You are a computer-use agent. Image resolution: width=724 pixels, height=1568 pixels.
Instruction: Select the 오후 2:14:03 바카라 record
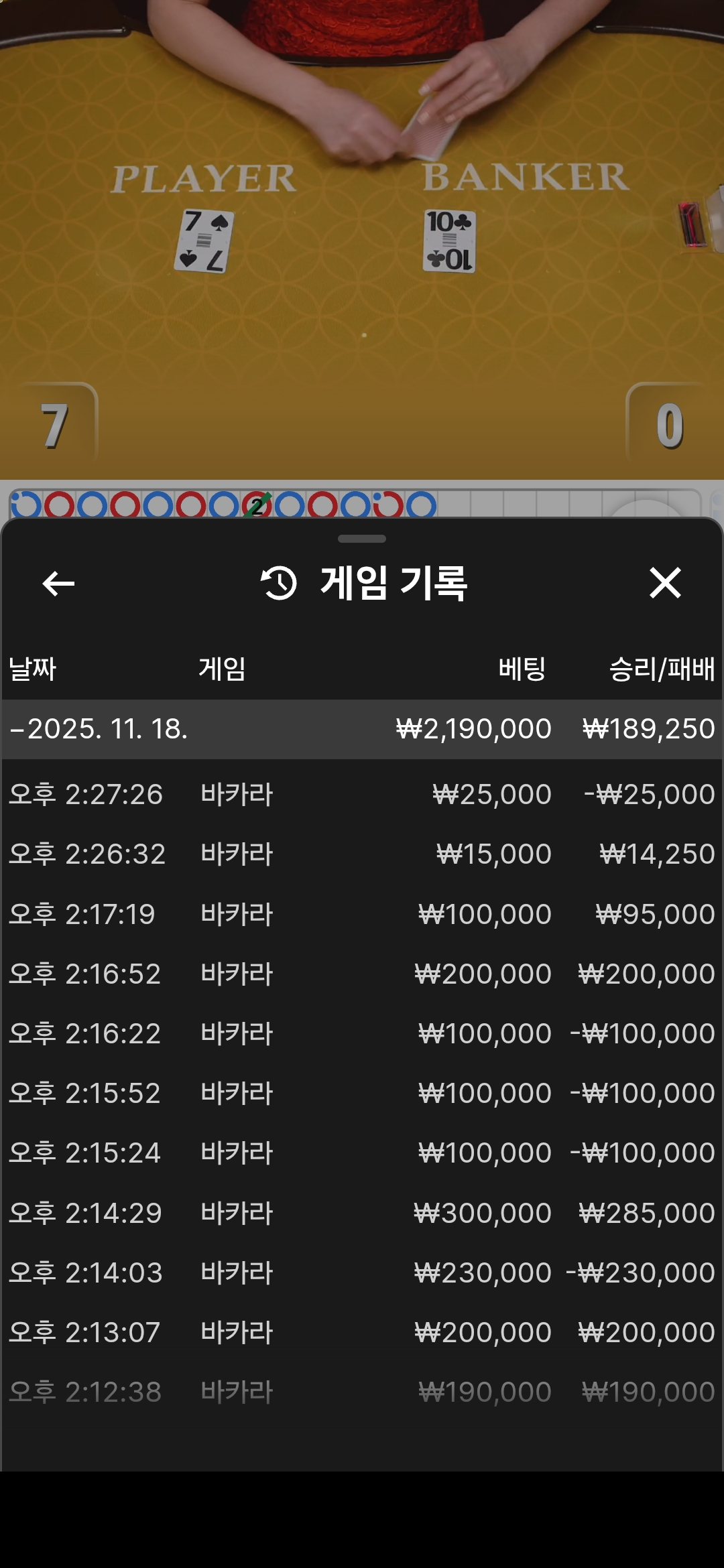point(362,1272)
